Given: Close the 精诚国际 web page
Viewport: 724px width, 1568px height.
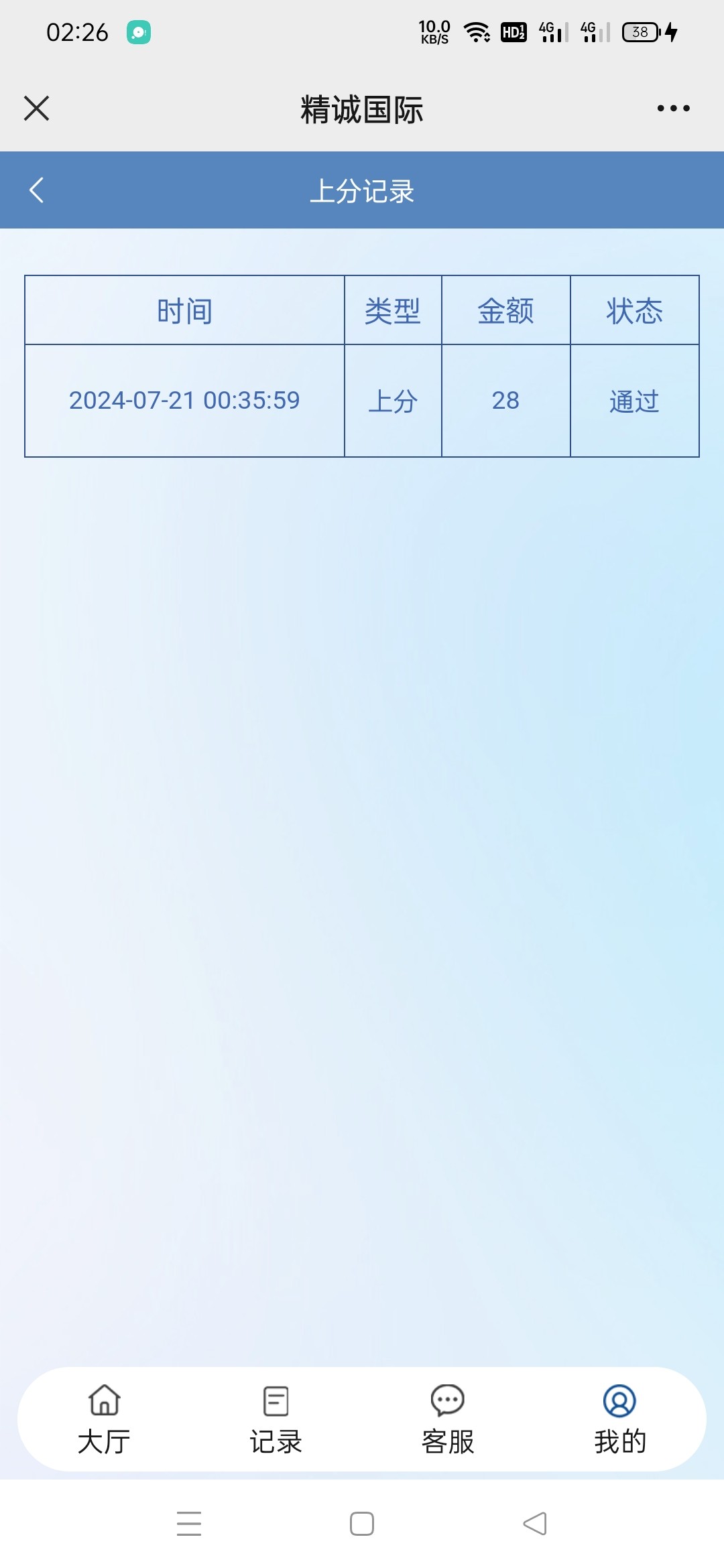Looking at the screenshot, I should pyautogui.click(x=36, y=108).
